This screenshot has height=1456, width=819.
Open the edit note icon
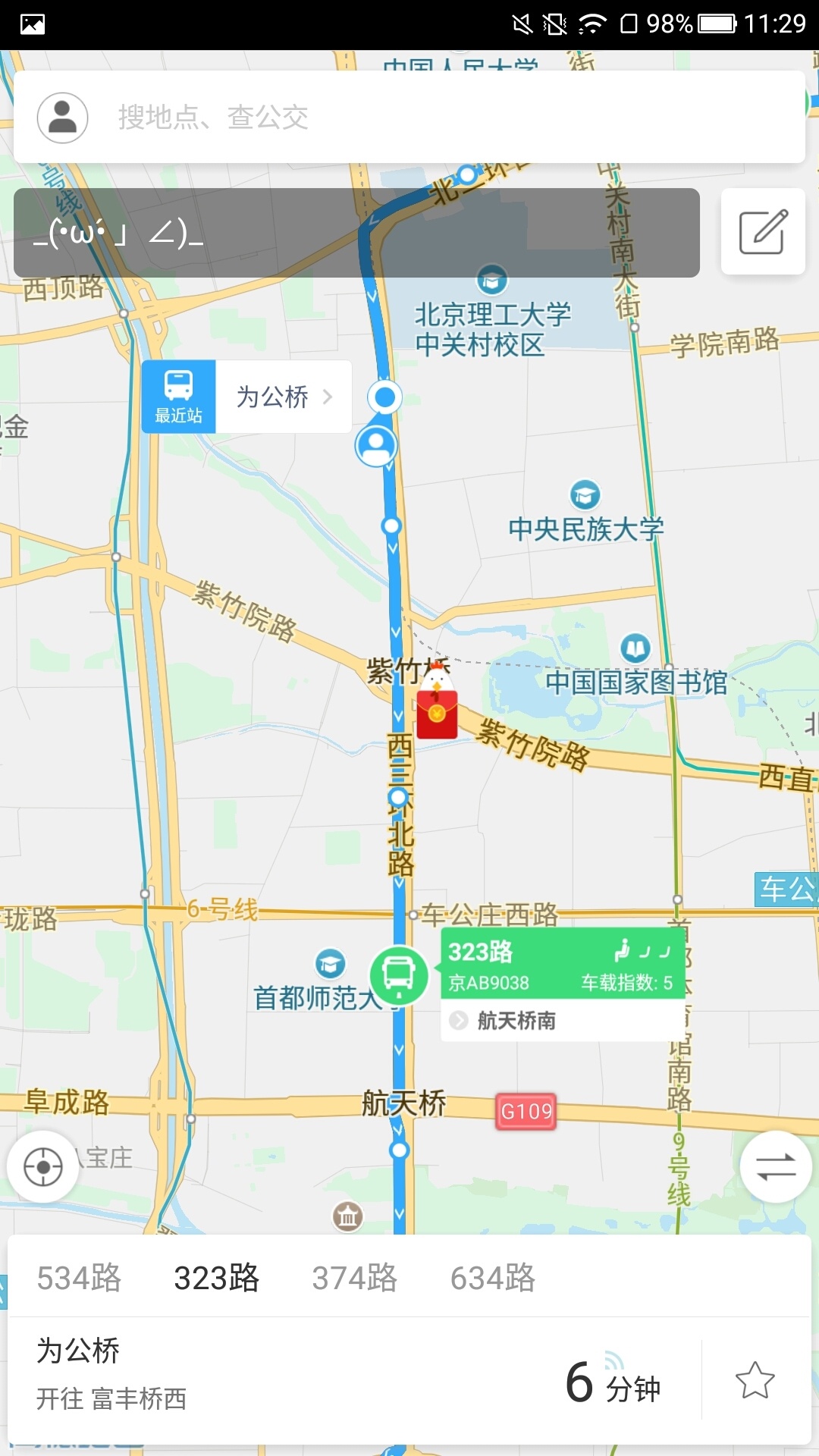(x=763, y=231)
